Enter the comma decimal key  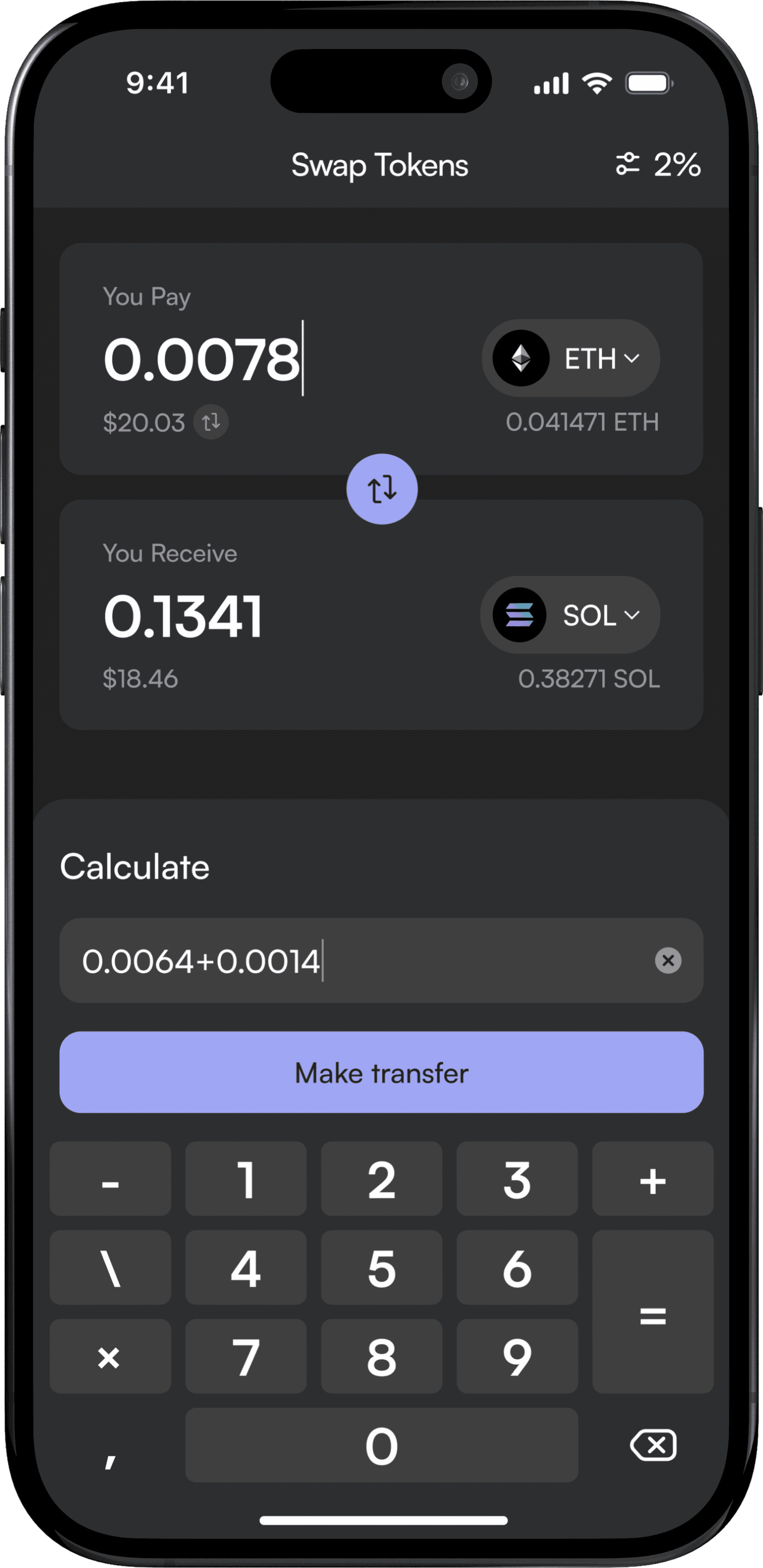110,1445
